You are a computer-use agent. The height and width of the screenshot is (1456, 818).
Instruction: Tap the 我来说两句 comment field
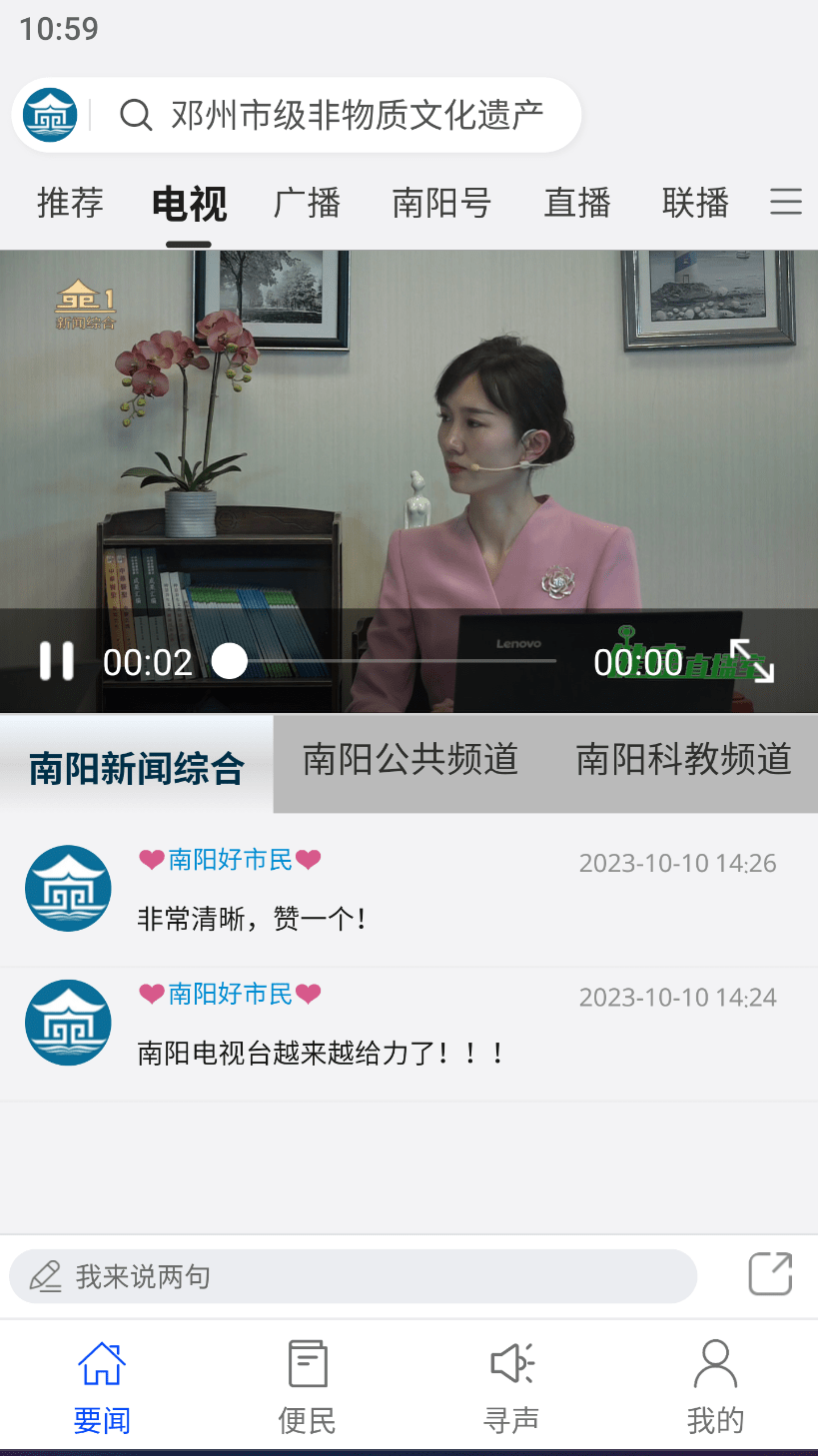[x=350, y=1276]
